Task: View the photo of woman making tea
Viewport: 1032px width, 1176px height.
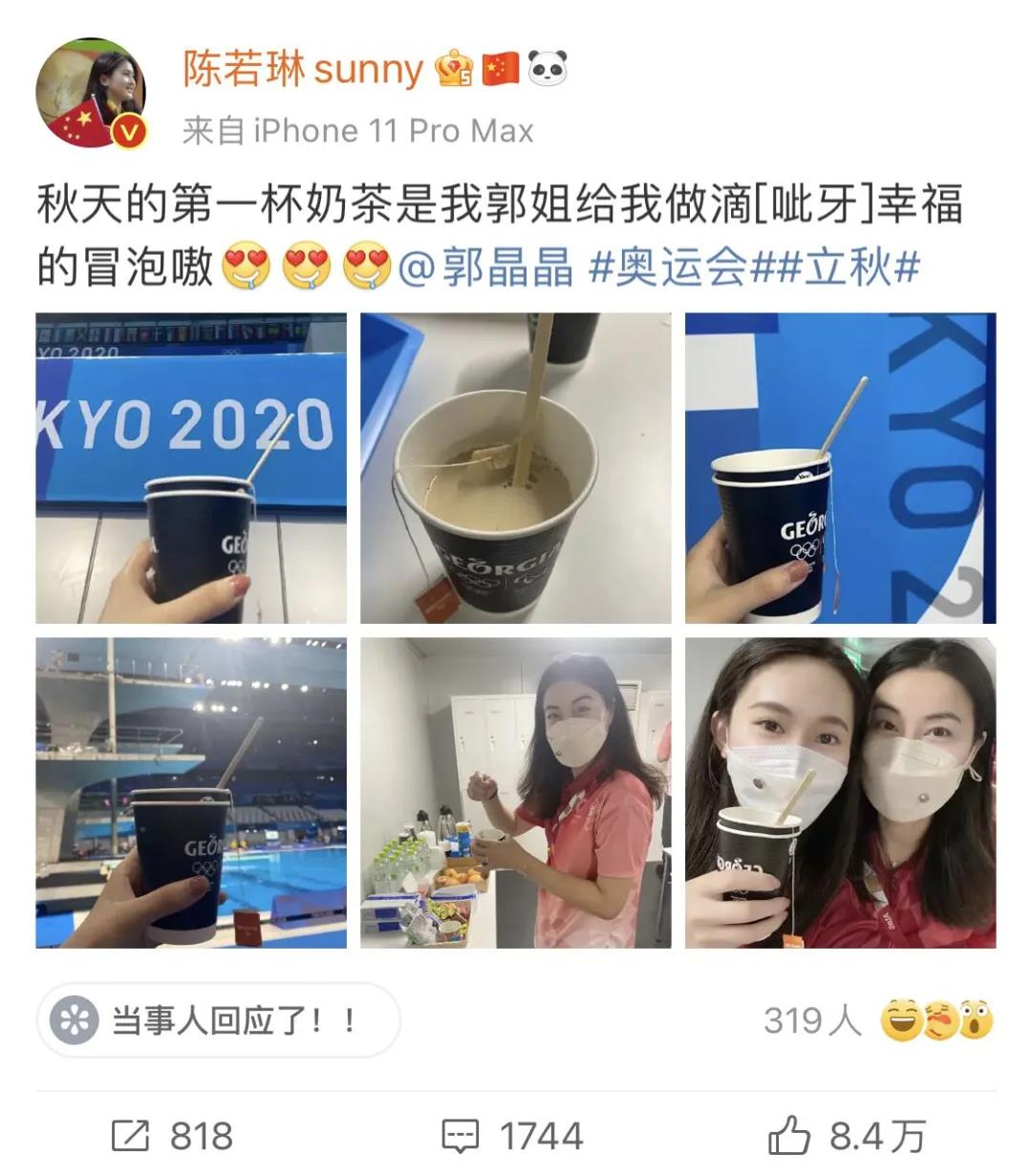Action: pyautogui.click(x=516, y=793)
